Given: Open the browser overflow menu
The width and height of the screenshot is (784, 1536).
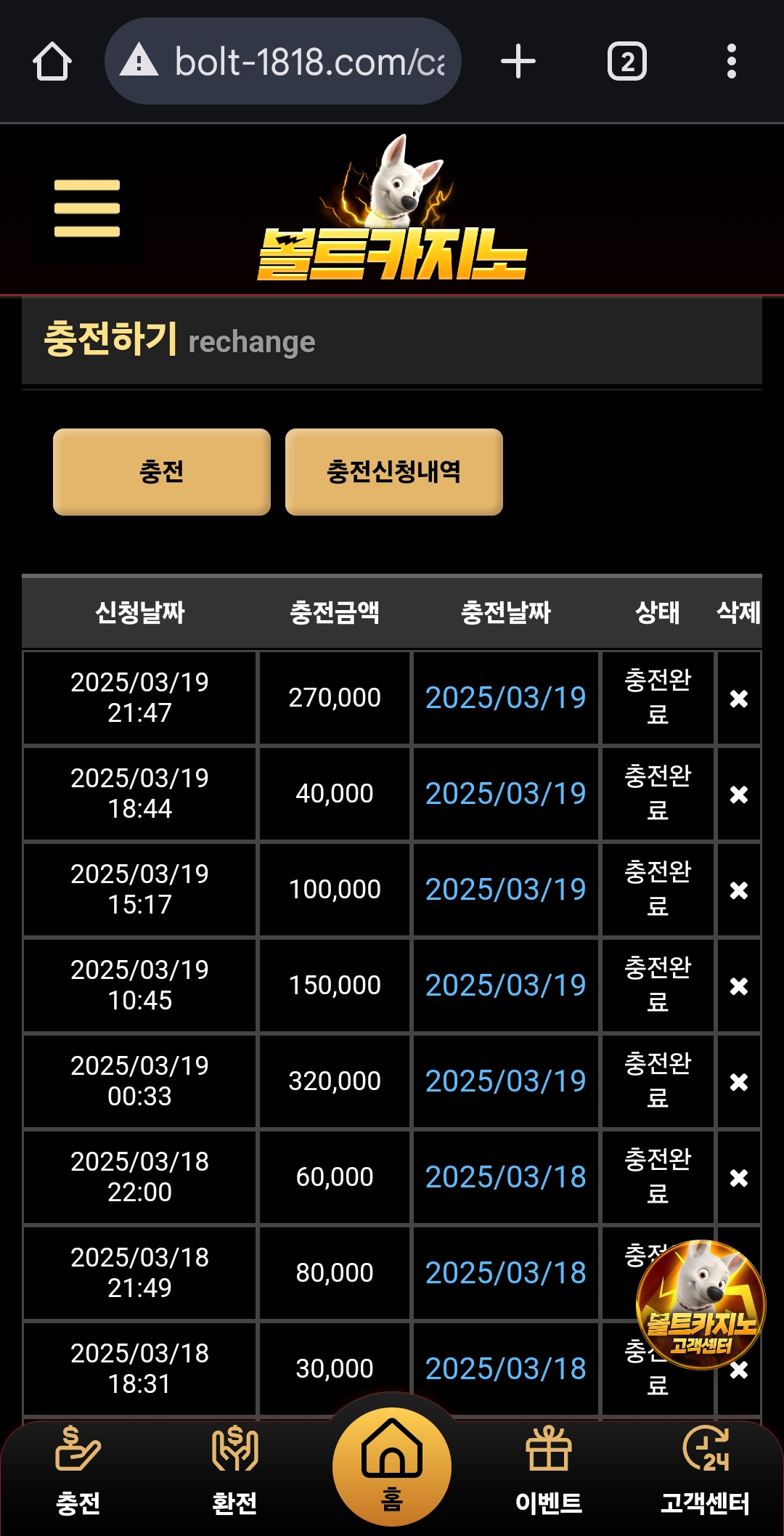Looking at the screenshot, I should tap(732, 61).
